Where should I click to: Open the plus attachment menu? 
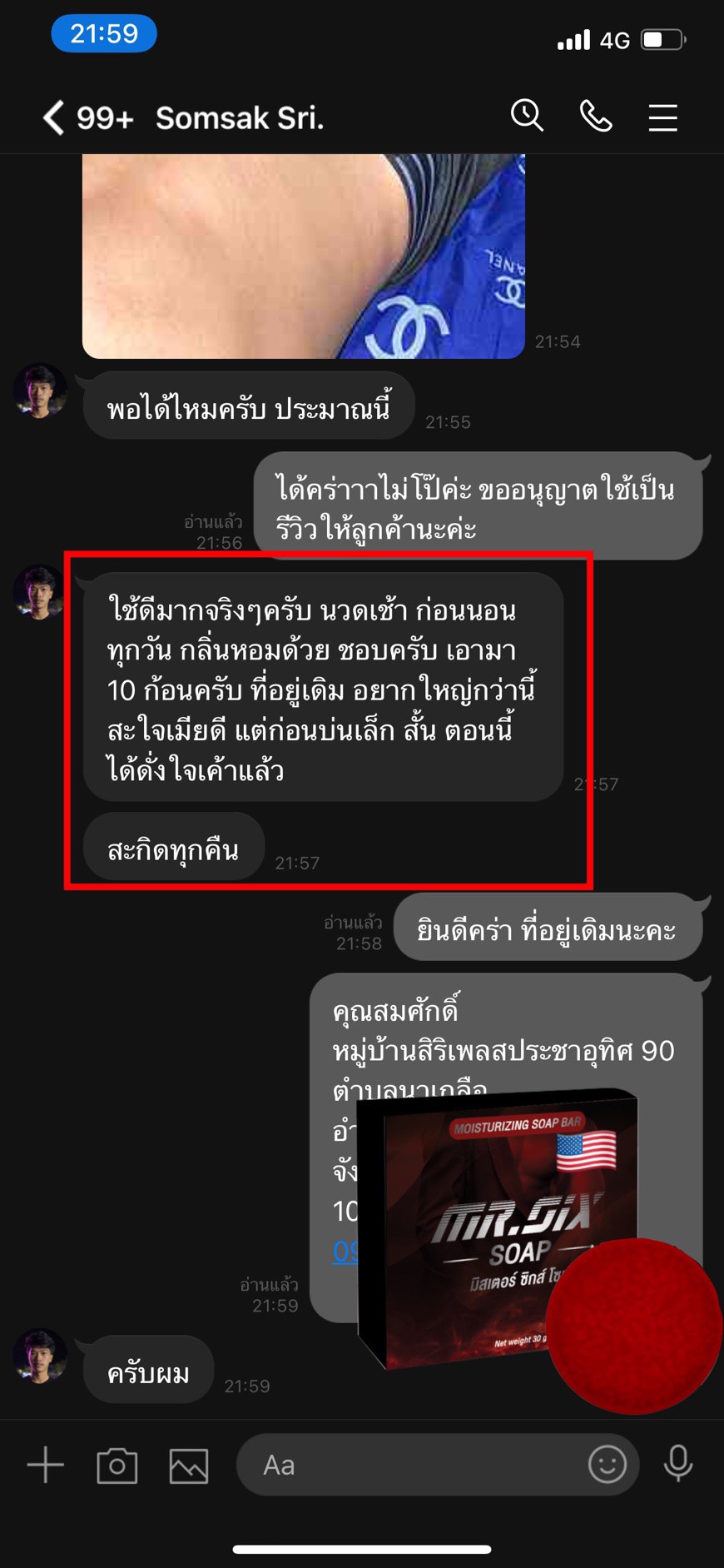(45, 1465)
